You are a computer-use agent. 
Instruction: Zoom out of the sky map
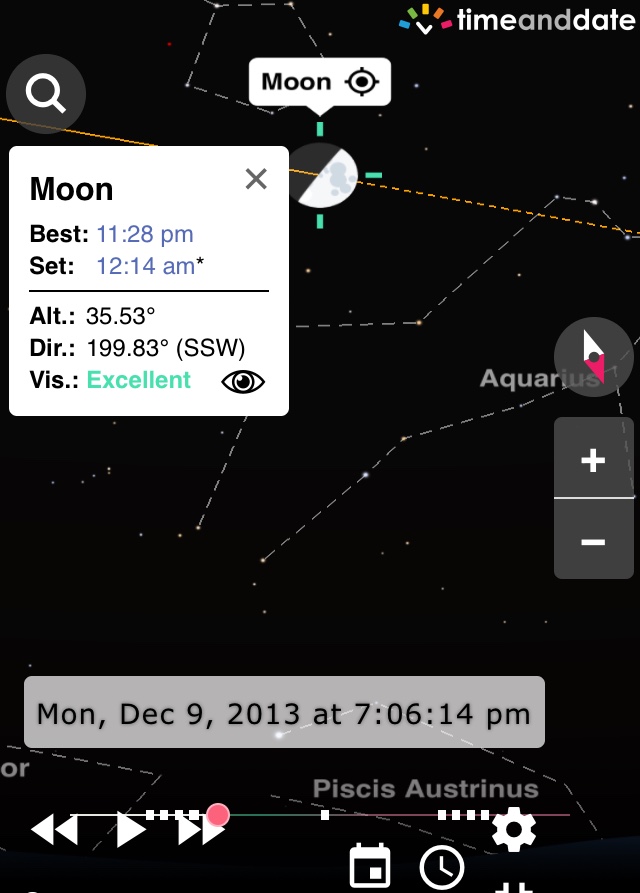pos(593,542)
